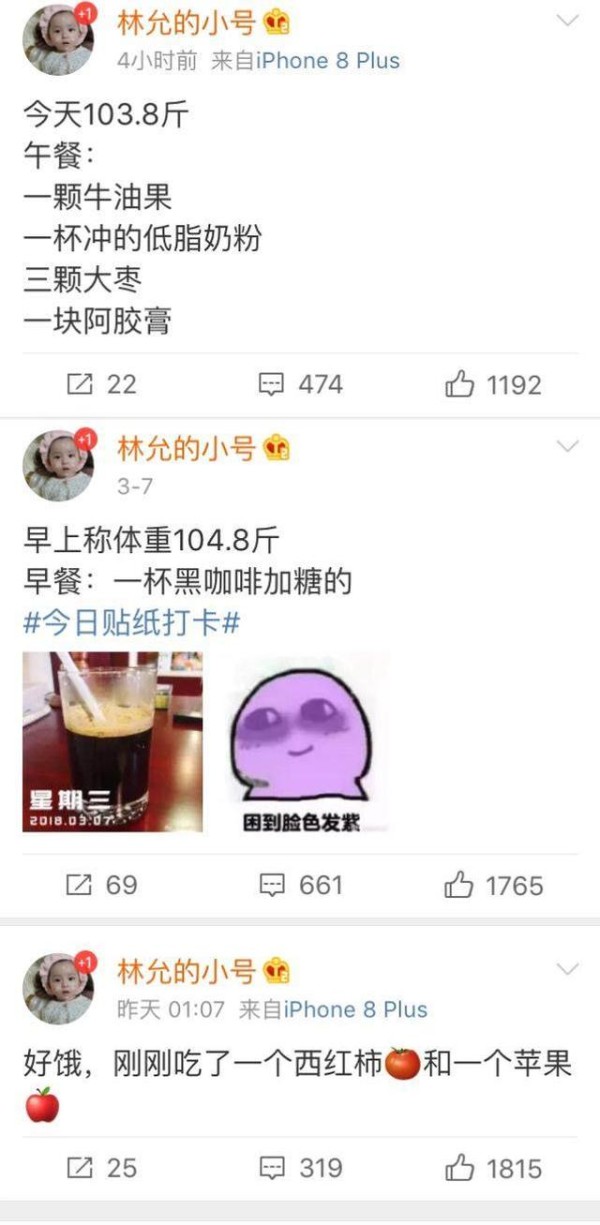Open 林允的小号 avatar on the 3-7 post
The height and width of the screenshot is (1225, 600).
tap(58, 464)
